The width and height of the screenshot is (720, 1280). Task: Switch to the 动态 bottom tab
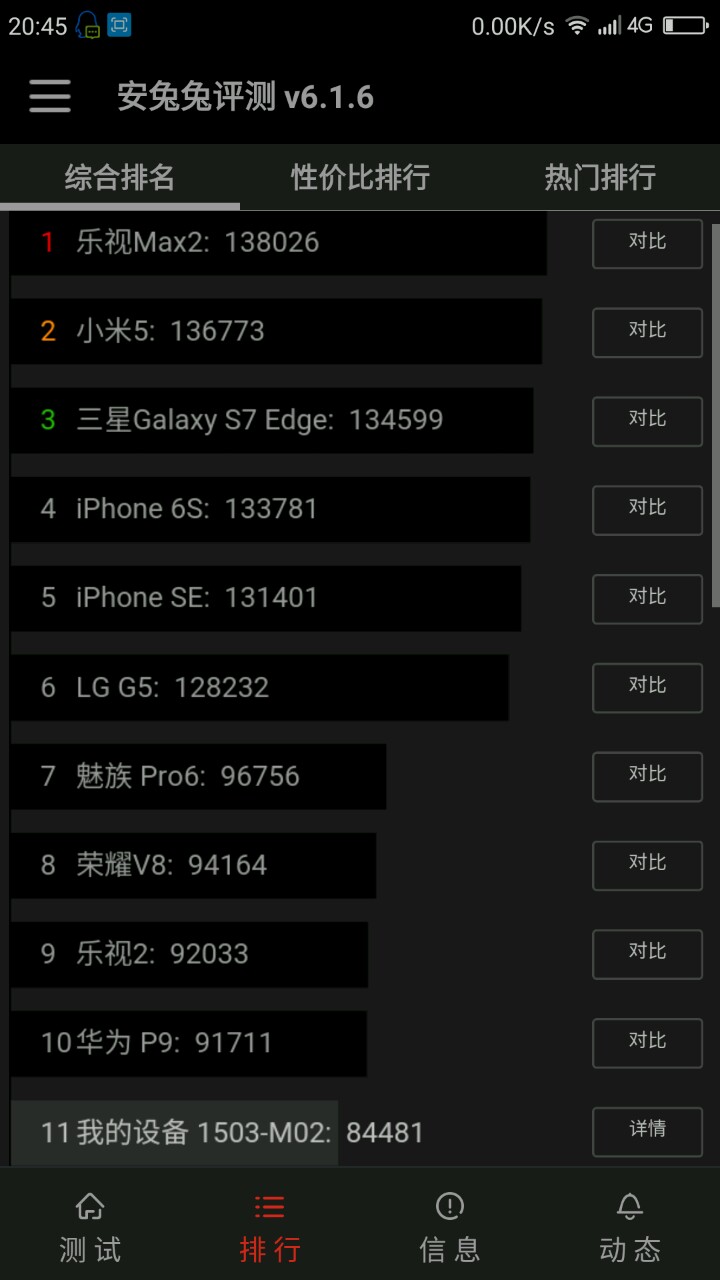630,1227
